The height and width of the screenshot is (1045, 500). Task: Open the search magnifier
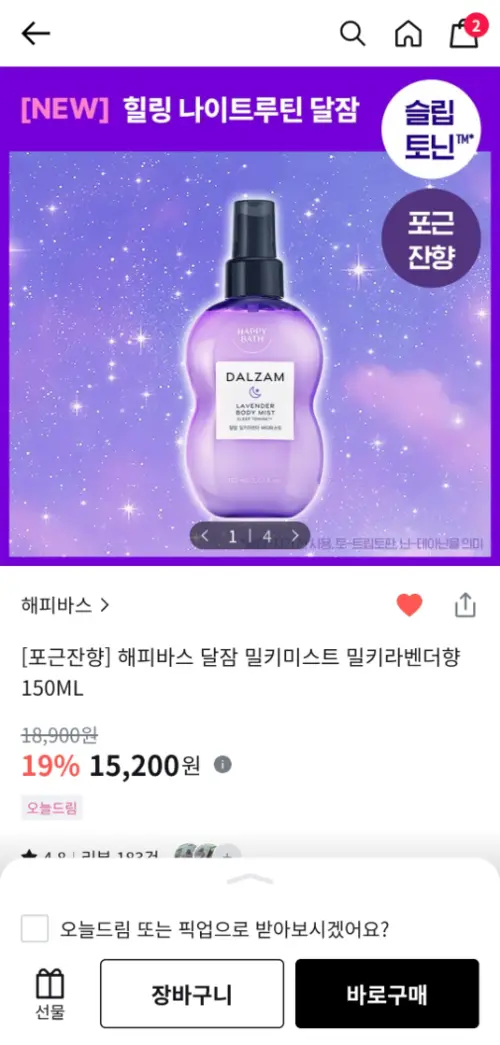coord(353,33)
